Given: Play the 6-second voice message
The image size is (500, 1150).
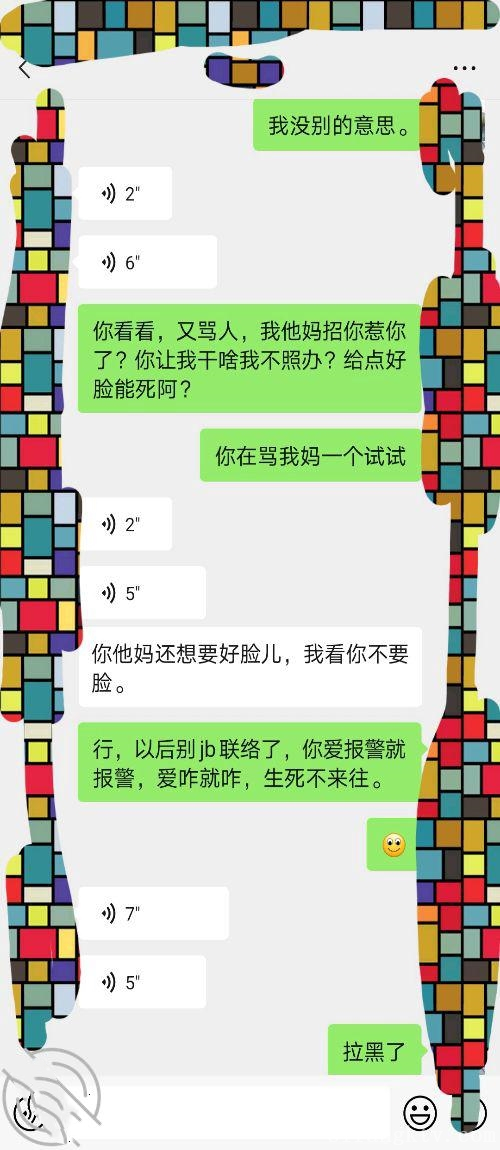Looking at the screenshot, I should pos(147,262).
